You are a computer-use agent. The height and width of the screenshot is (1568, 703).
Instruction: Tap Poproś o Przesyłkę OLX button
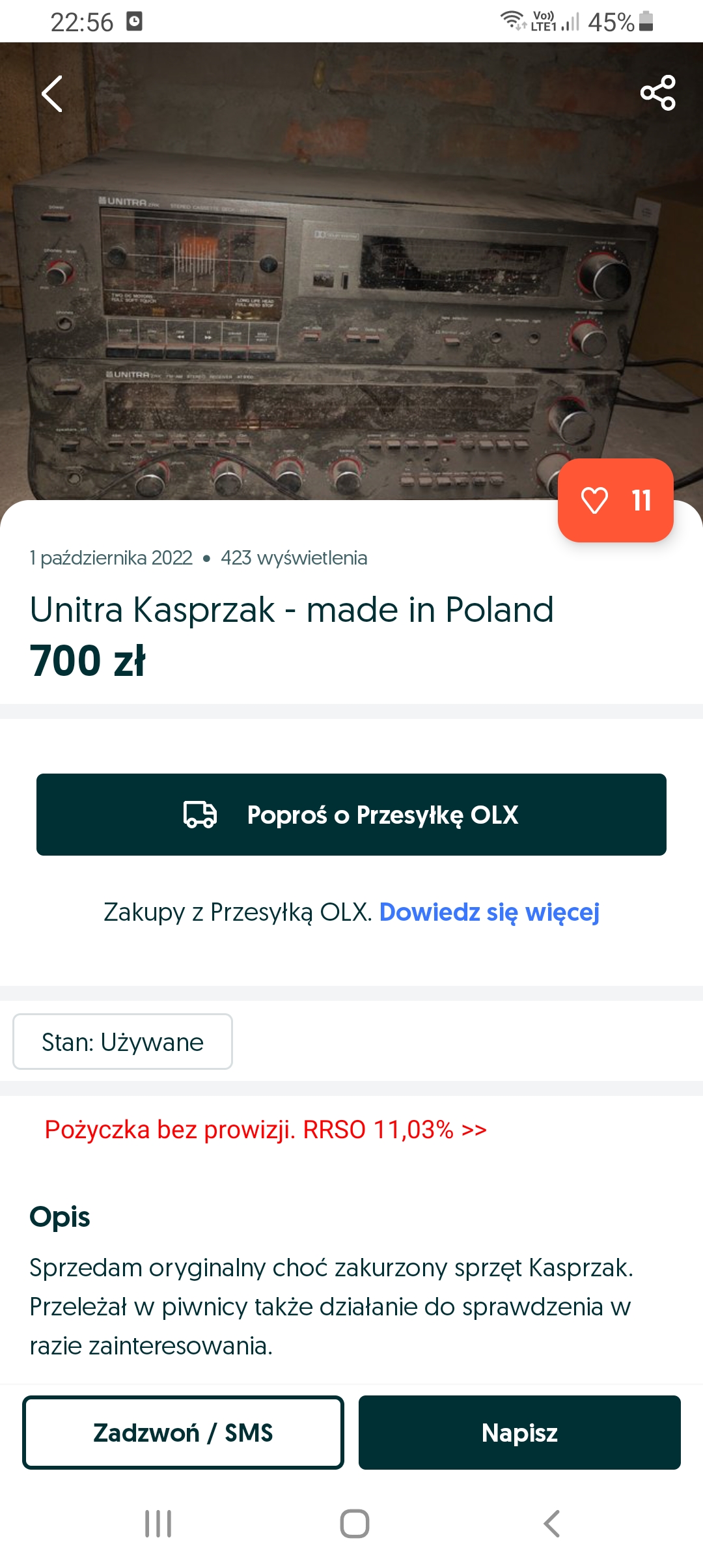351,815
